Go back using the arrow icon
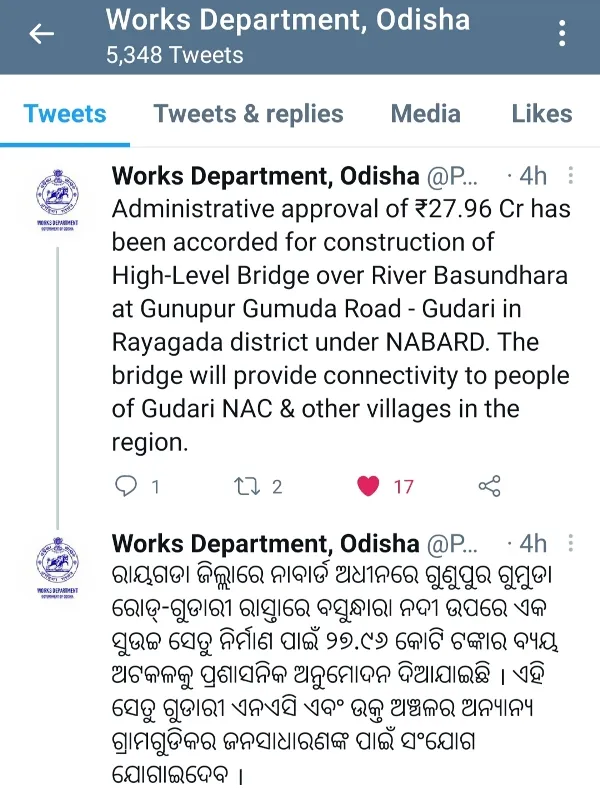Viewport: 600px width, 800px height. 41,35
